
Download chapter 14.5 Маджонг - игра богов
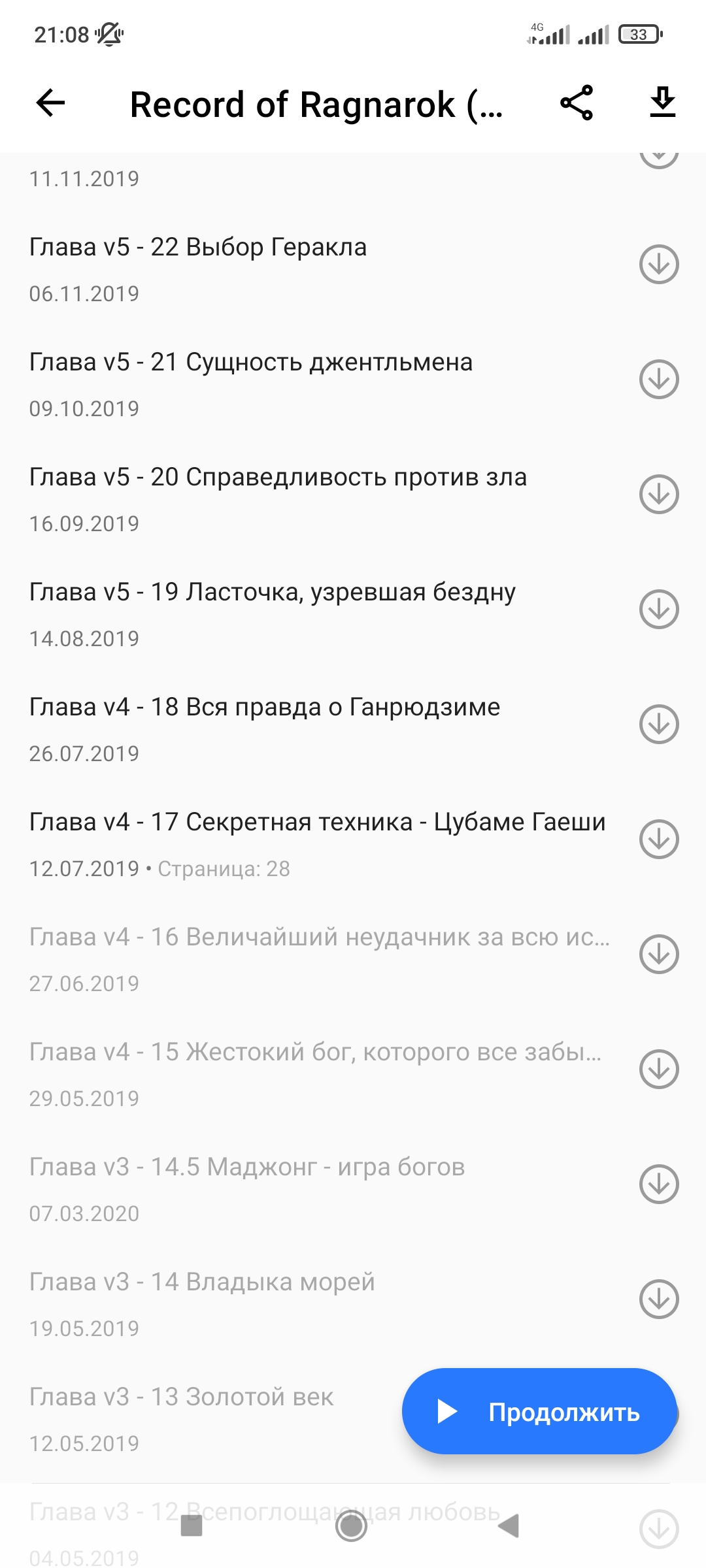coord(659,1184)
